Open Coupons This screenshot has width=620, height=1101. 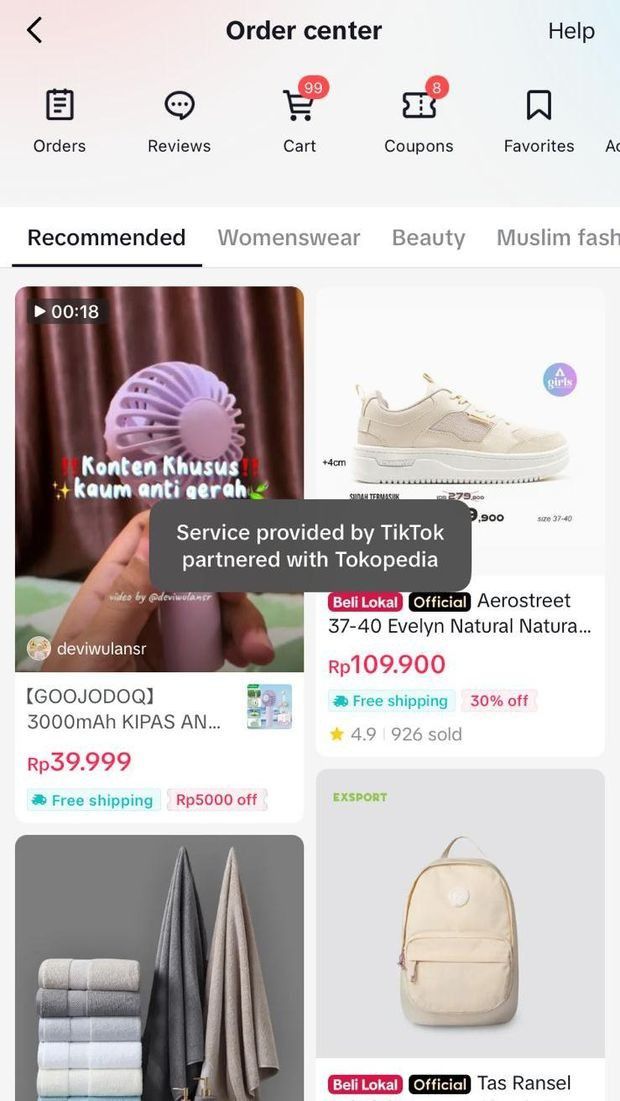click(x=419, y=120)
